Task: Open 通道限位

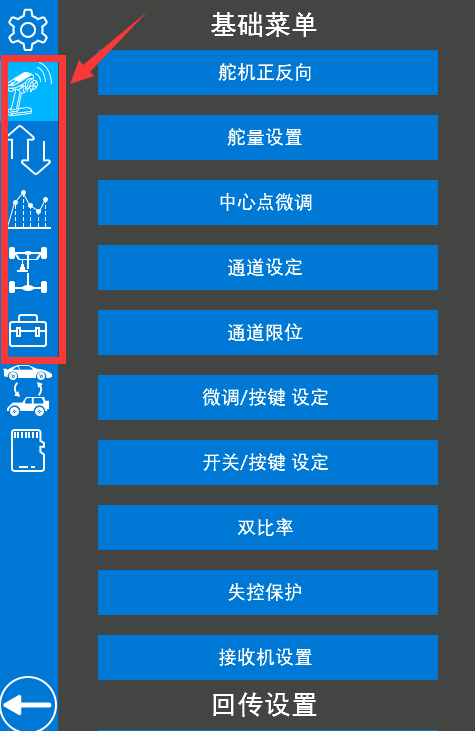Action: point(268,332)
